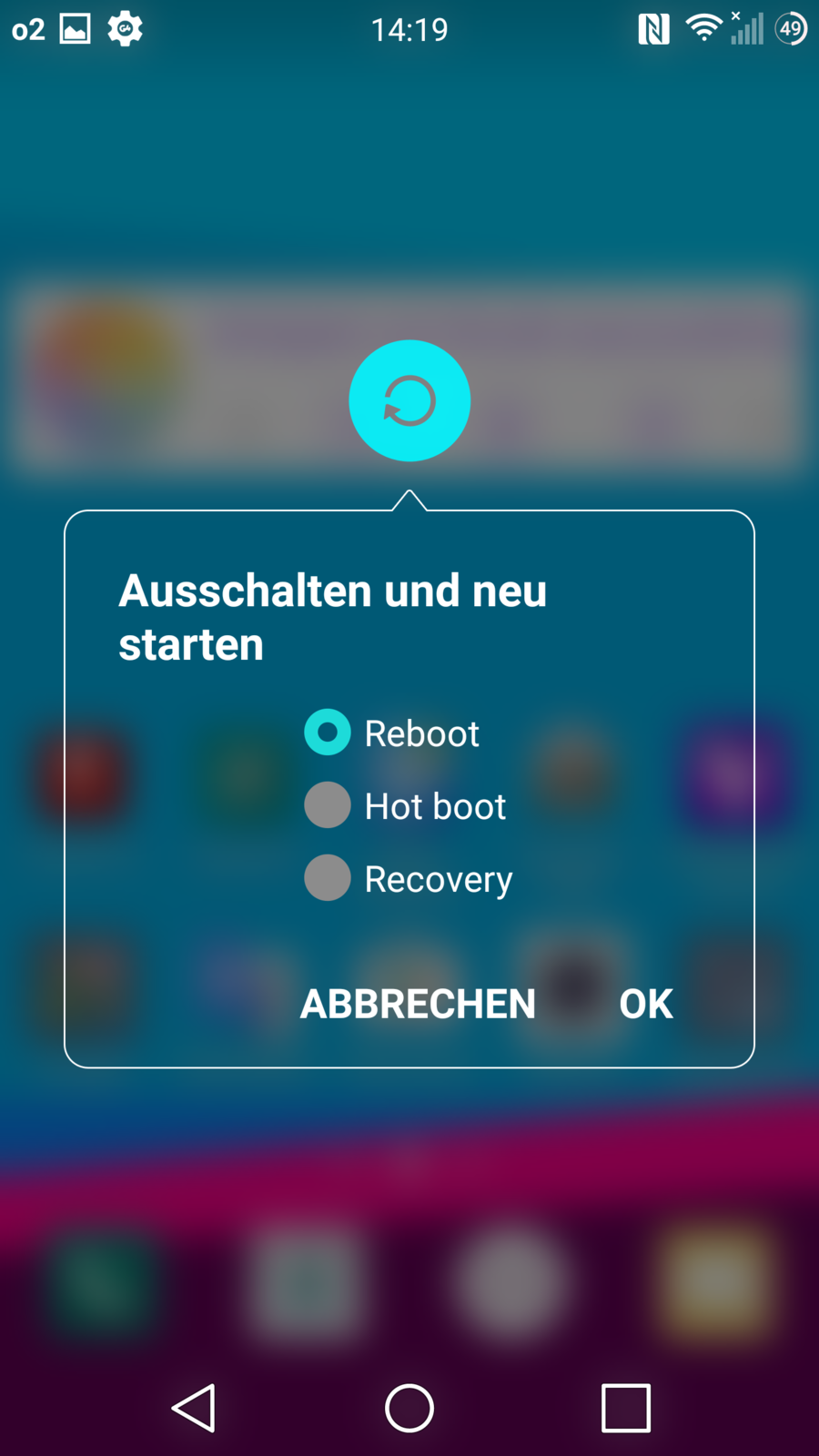Choose the Hot boot option

tap(328, 805)
